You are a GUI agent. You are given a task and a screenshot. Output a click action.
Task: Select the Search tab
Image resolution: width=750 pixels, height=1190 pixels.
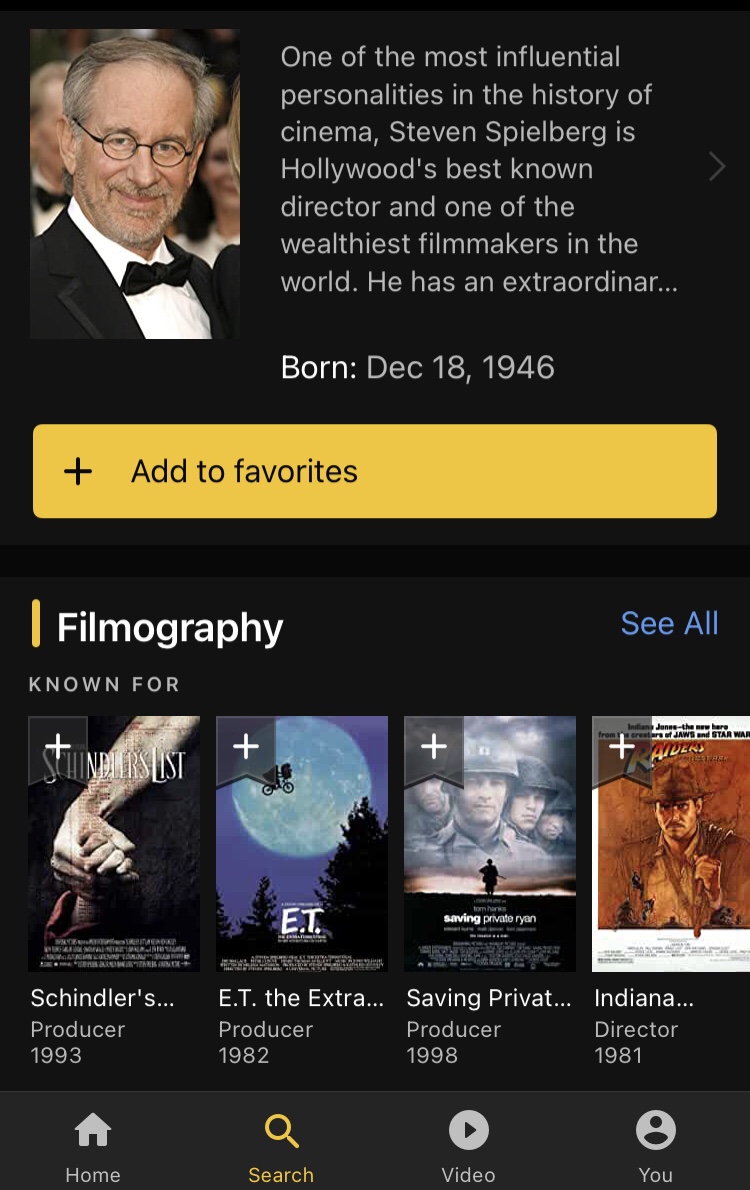pos(281,1146)
